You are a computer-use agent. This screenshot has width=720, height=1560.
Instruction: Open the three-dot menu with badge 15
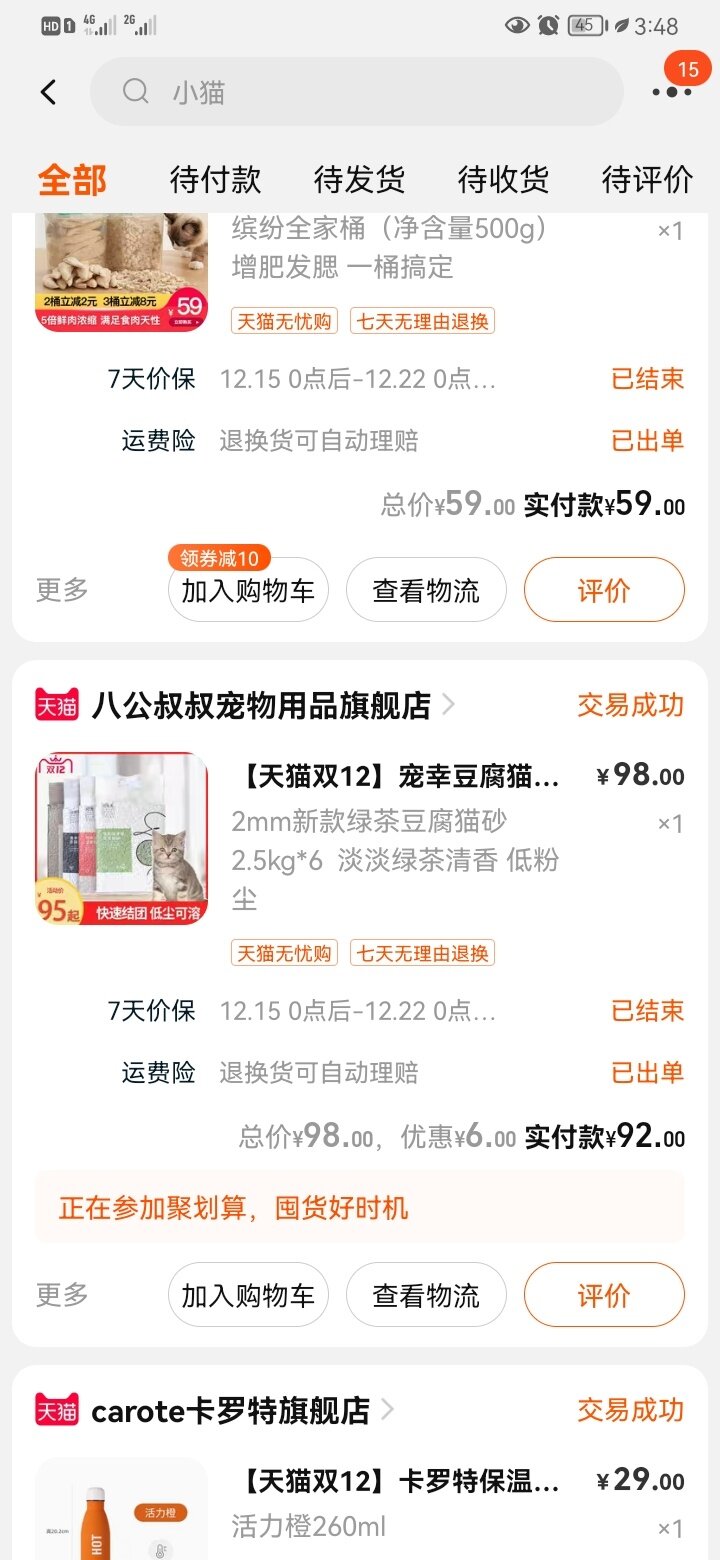pos(671,92)
